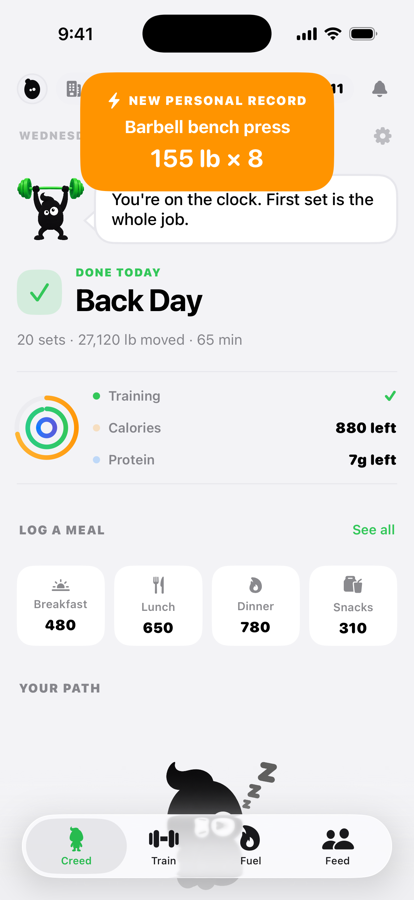Open the settings gear
The image size is (414, 900).
(382, 136)
